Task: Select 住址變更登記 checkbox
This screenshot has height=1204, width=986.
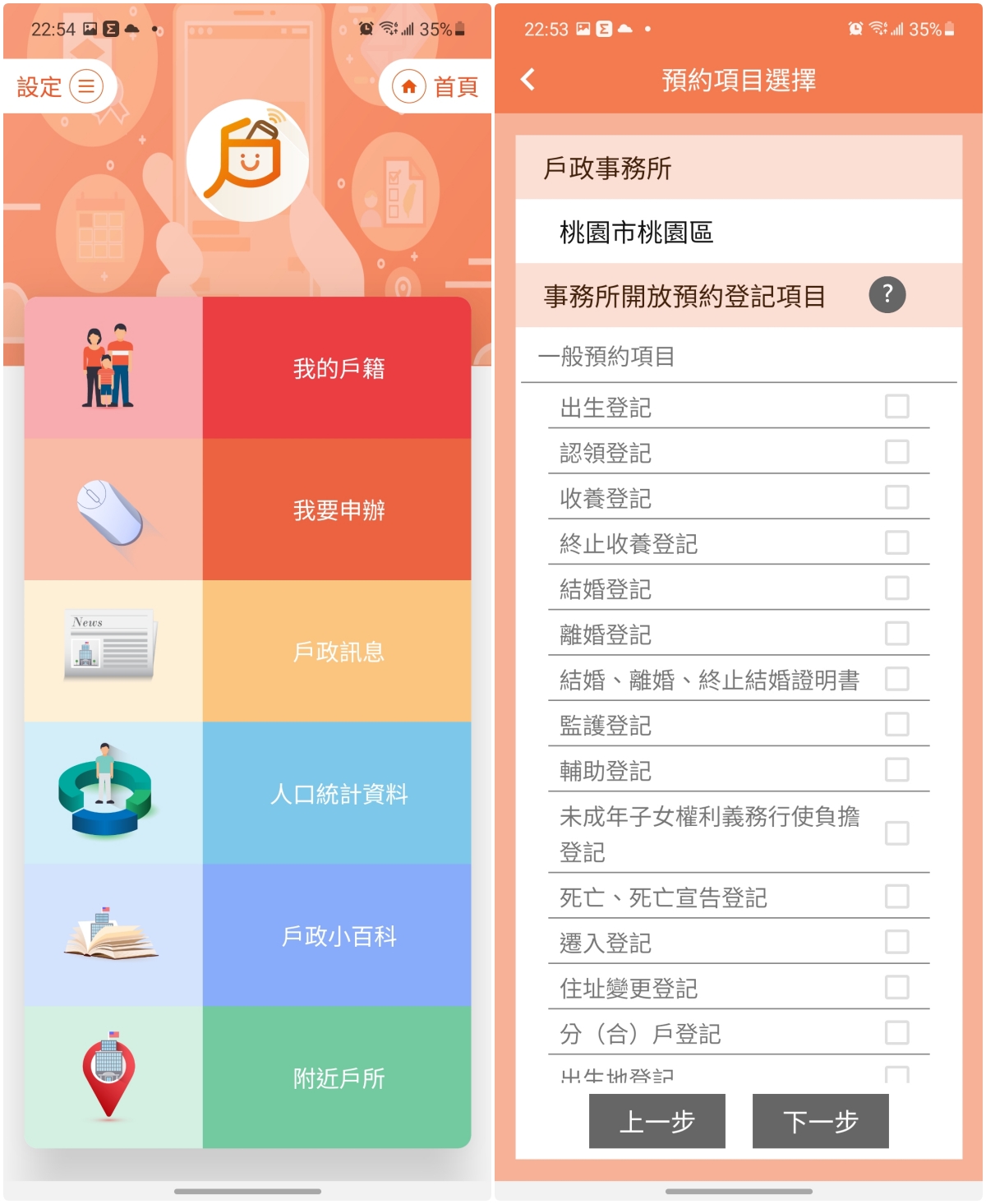Action: pyautogui.click(x=896, y=987)
